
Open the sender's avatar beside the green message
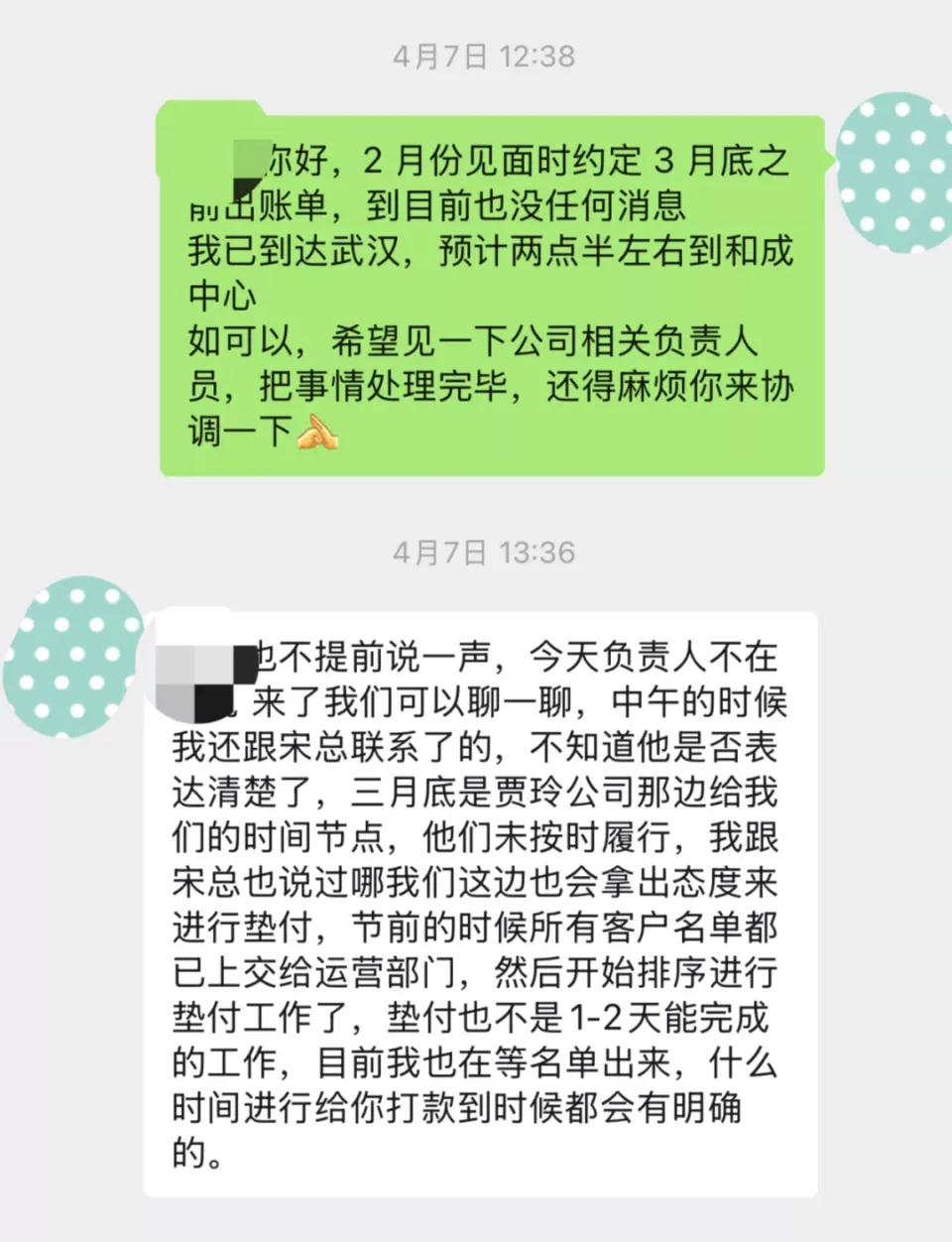(893, 172)
